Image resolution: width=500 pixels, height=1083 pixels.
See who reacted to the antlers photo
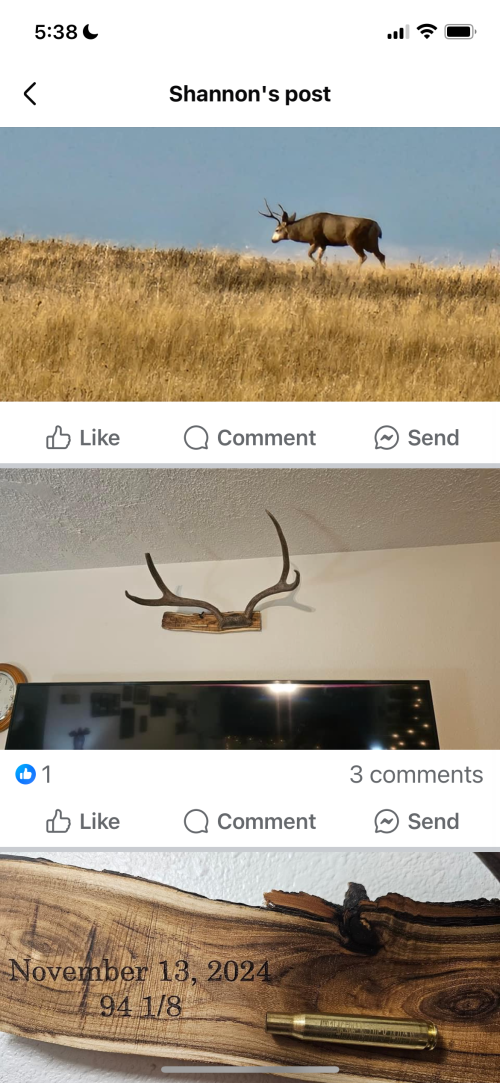click(x=33, y=775)
